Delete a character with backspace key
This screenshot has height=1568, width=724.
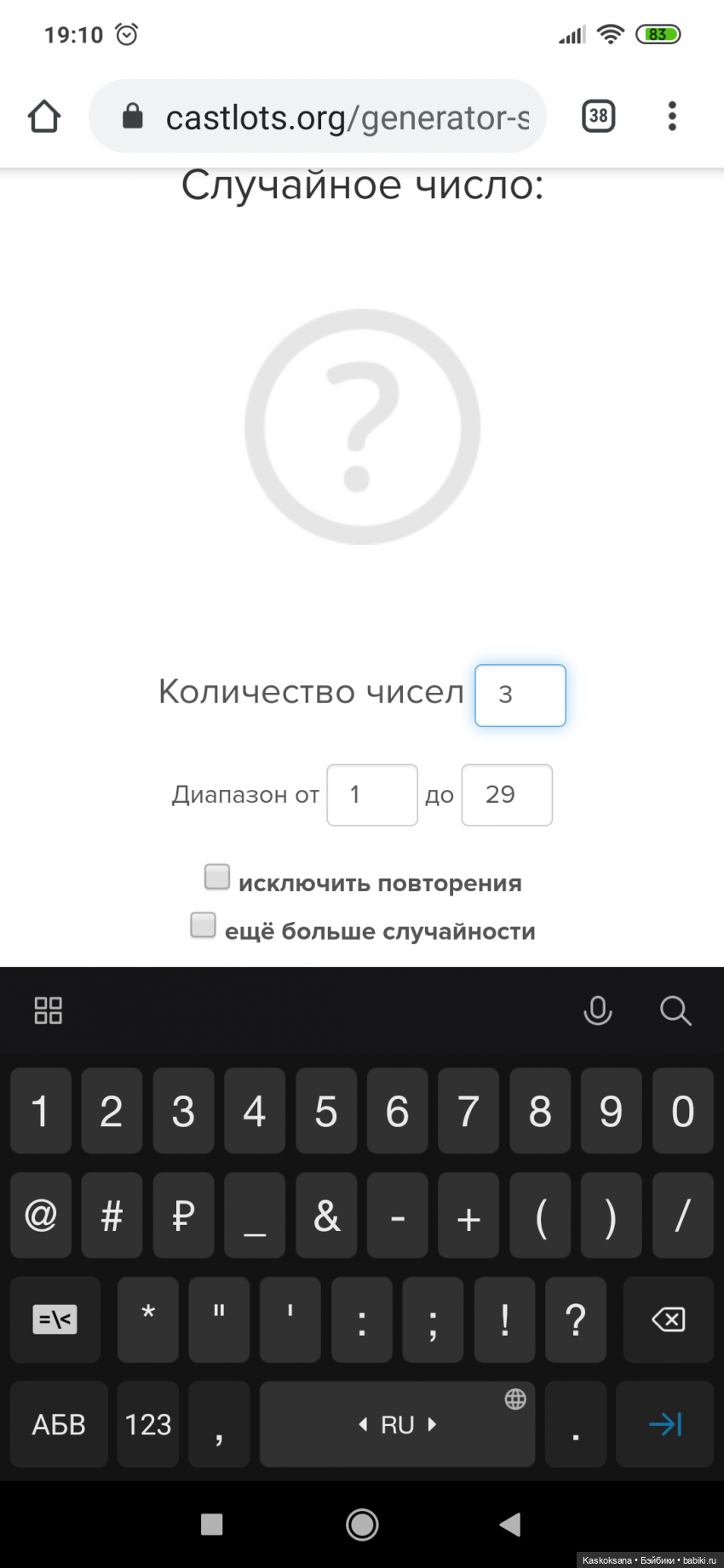coord(668,1319)
